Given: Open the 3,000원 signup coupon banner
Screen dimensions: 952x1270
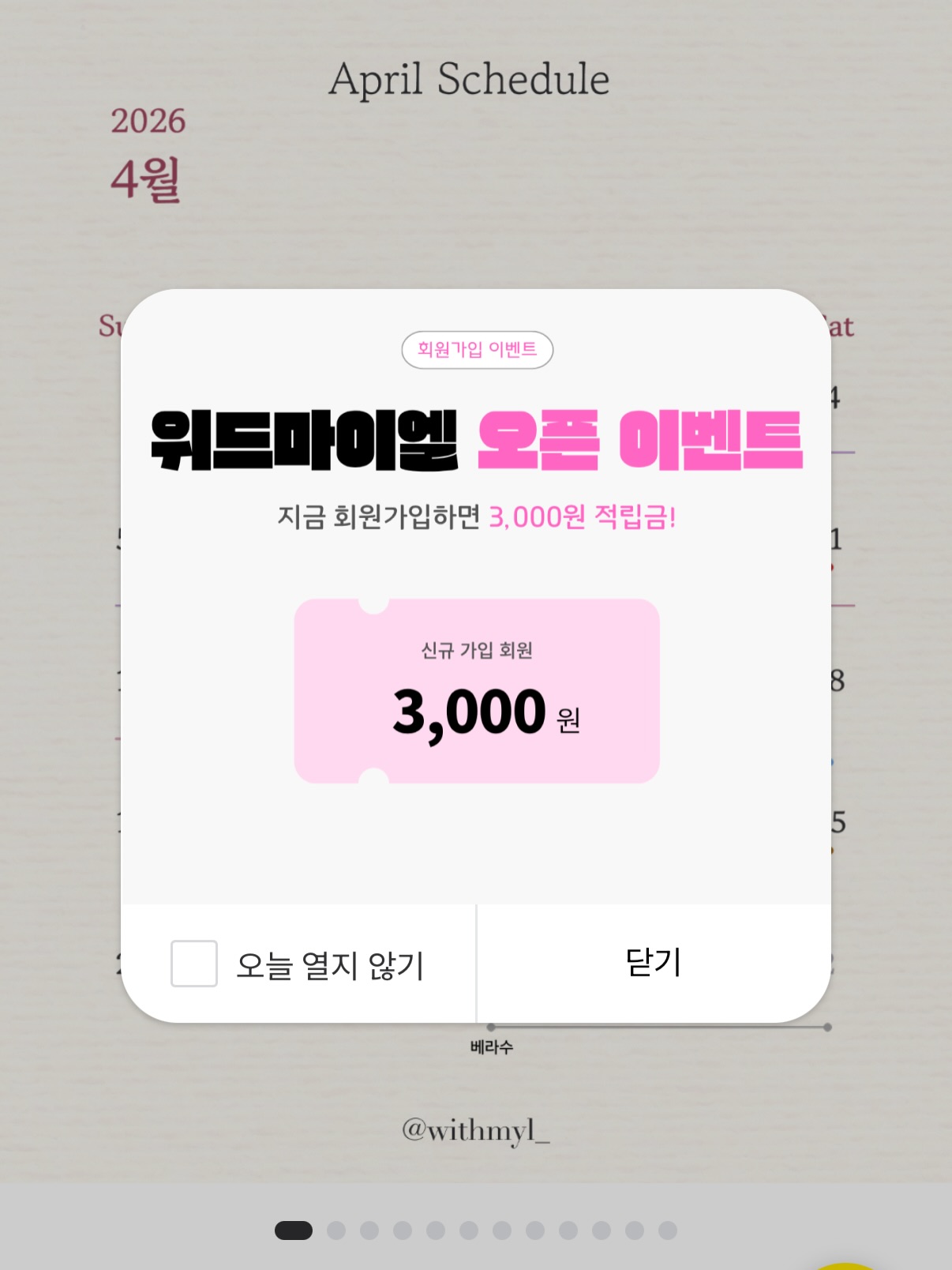Looking at the screenshot, I should (x=477, y=691).
